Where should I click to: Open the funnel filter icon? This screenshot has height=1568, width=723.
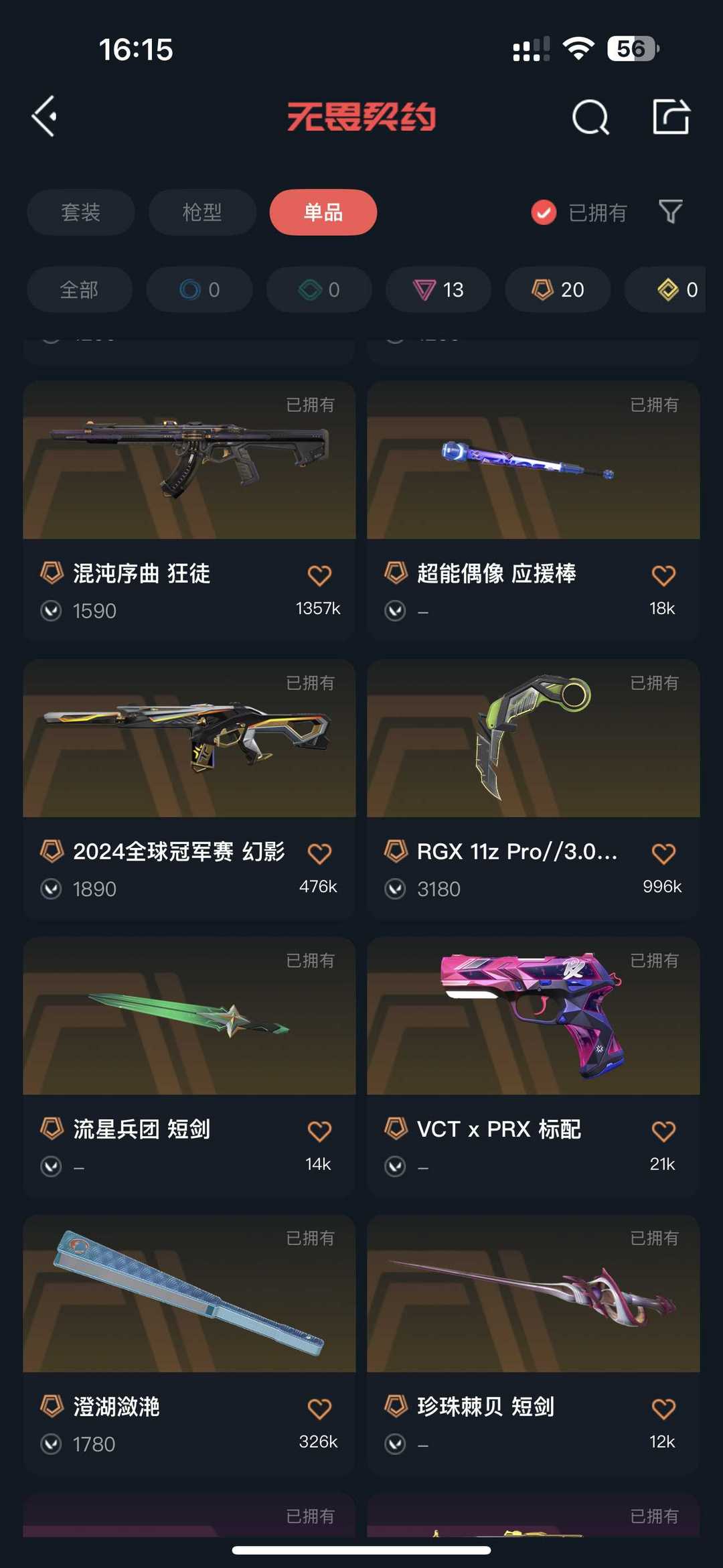click(671, 212)
